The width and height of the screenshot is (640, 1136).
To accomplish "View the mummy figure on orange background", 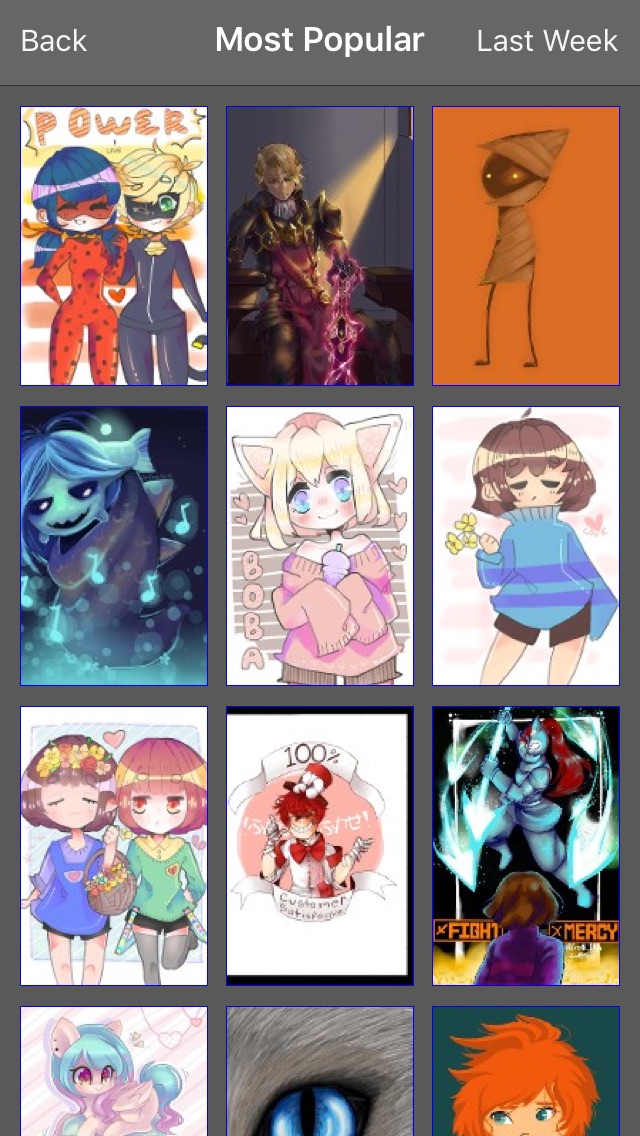I will [x=525, y=246].
